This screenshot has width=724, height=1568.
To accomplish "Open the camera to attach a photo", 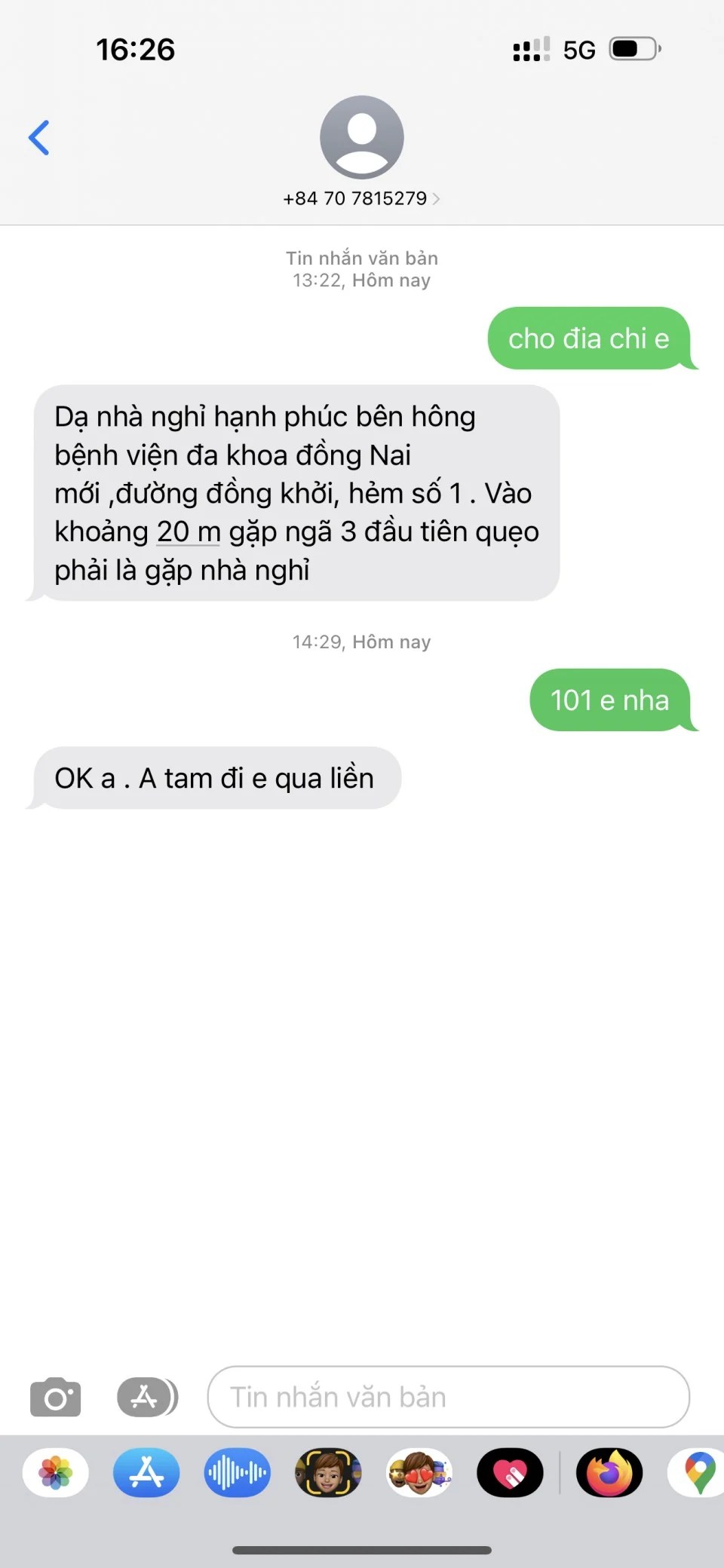I will coord(55,1397).
